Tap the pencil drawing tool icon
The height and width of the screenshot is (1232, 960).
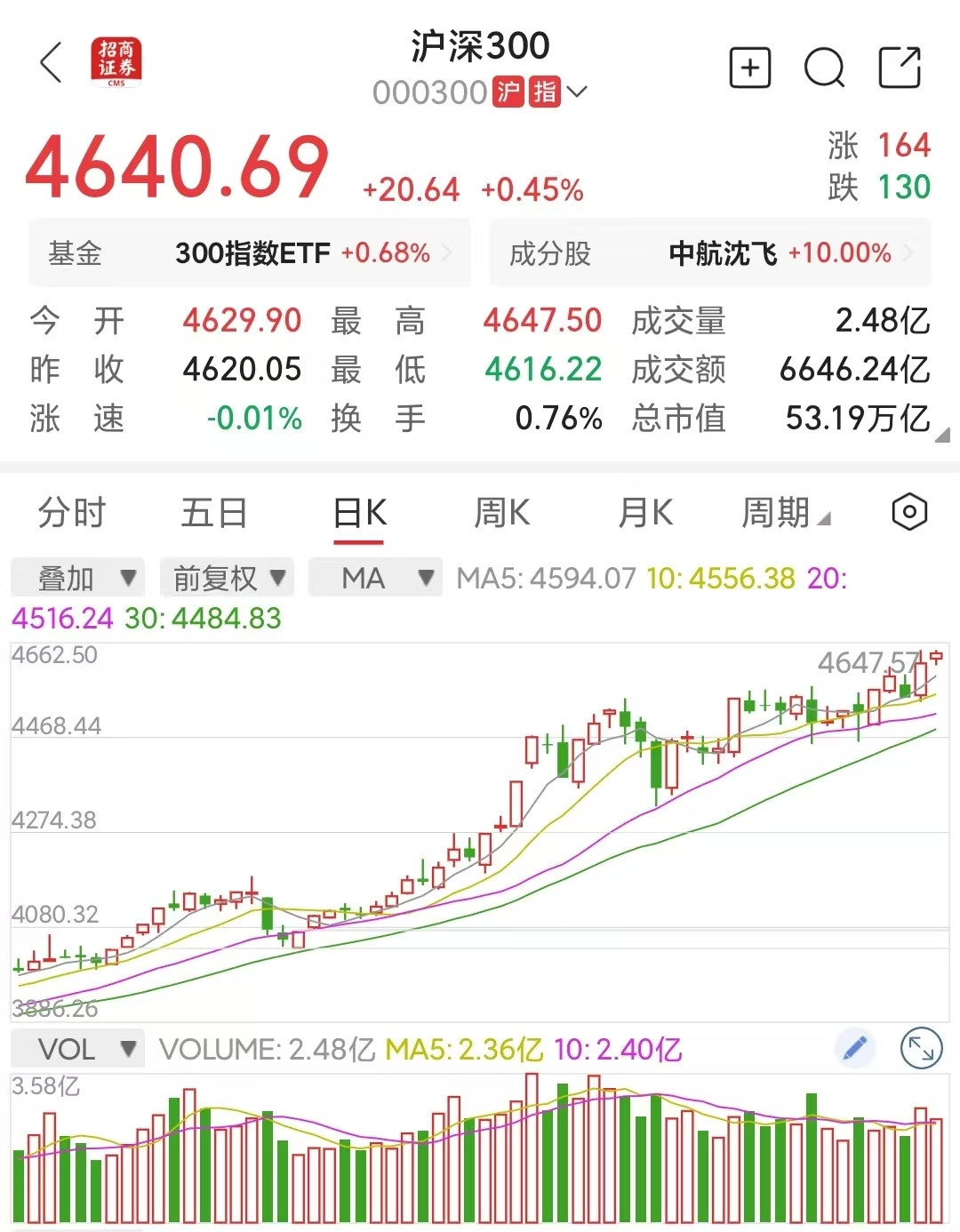pos(855,1049)
